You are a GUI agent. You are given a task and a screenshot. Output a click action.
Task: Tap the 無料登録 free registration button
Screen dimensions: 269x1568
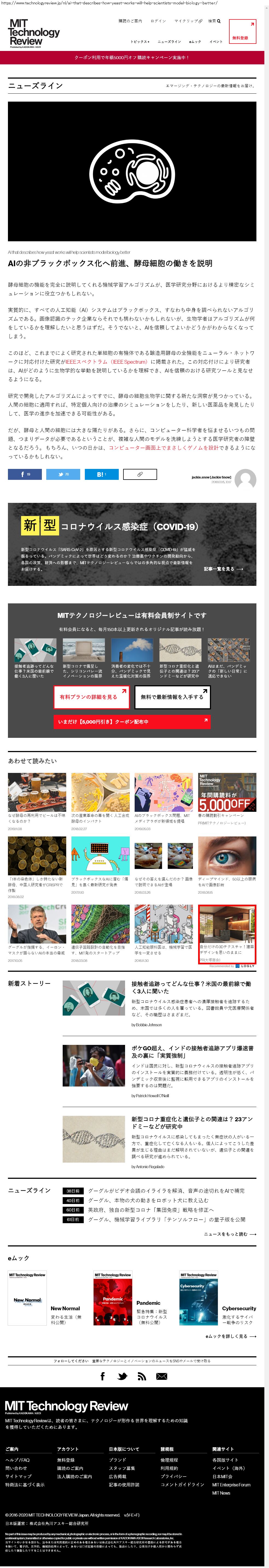[x=242, y=31]
